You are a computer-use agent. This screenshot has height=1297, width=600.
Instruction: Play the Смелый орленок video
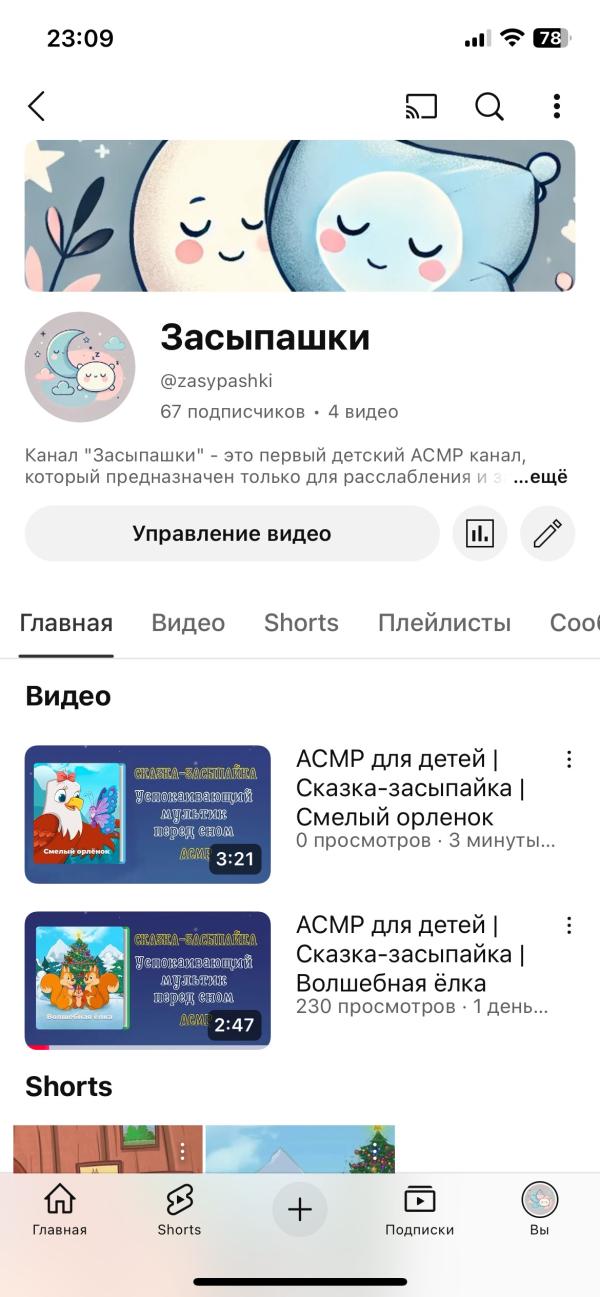[147, 814]
